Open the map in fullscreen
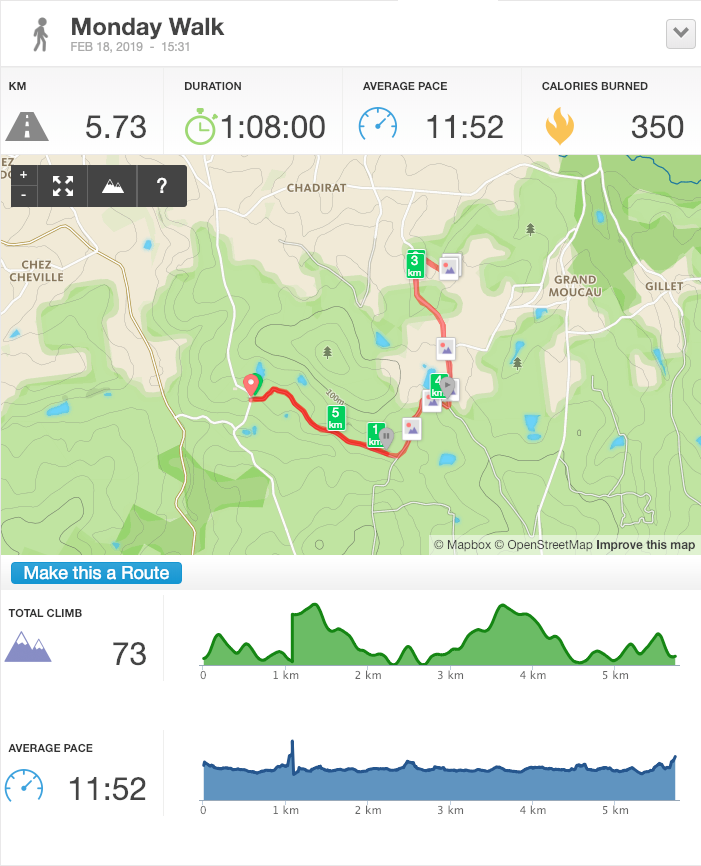This screenshot has height=866, width=701. 63,185
